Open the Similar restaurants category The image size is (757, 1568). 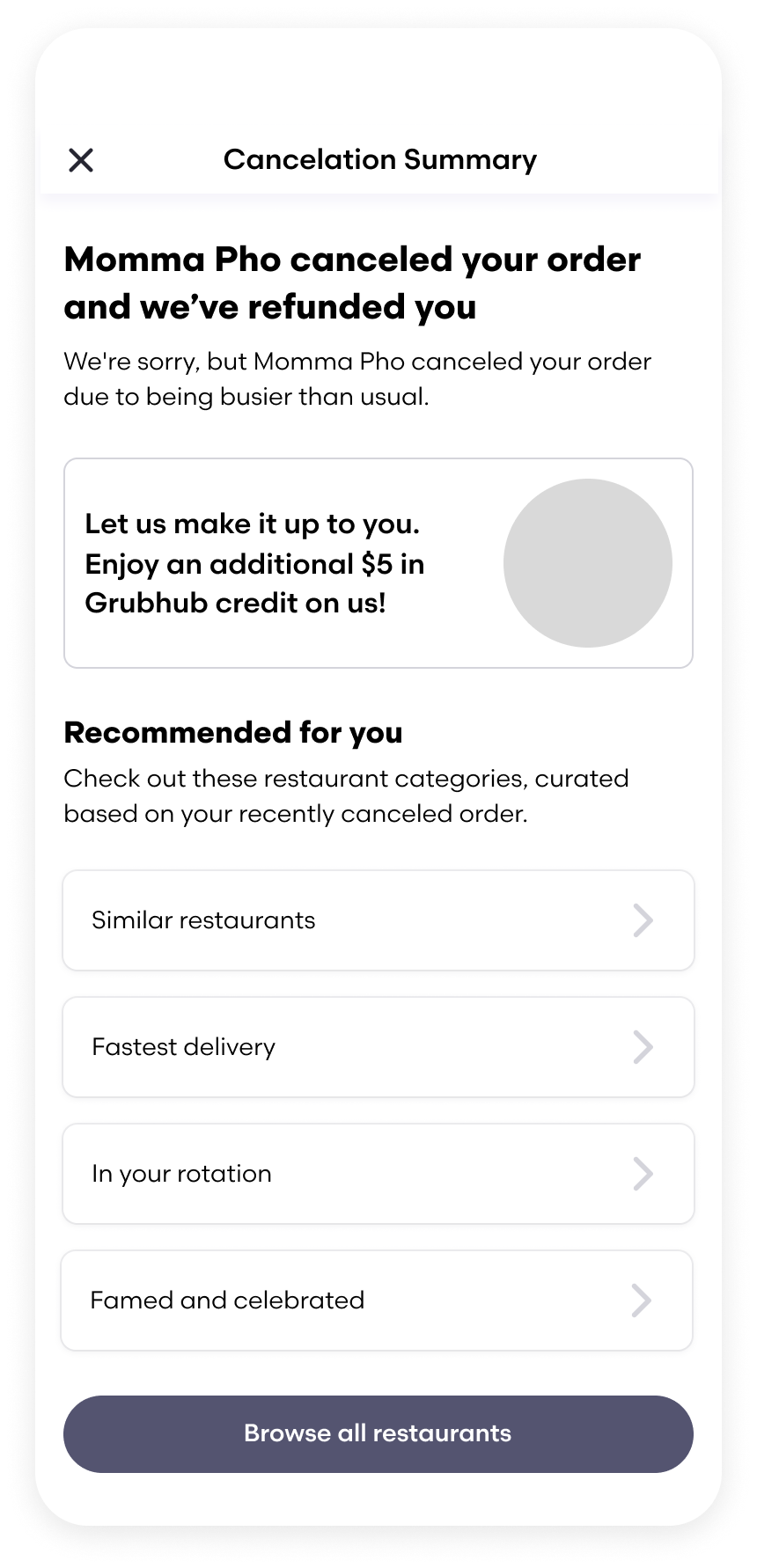pyautogui.click(x=378, y=920)
